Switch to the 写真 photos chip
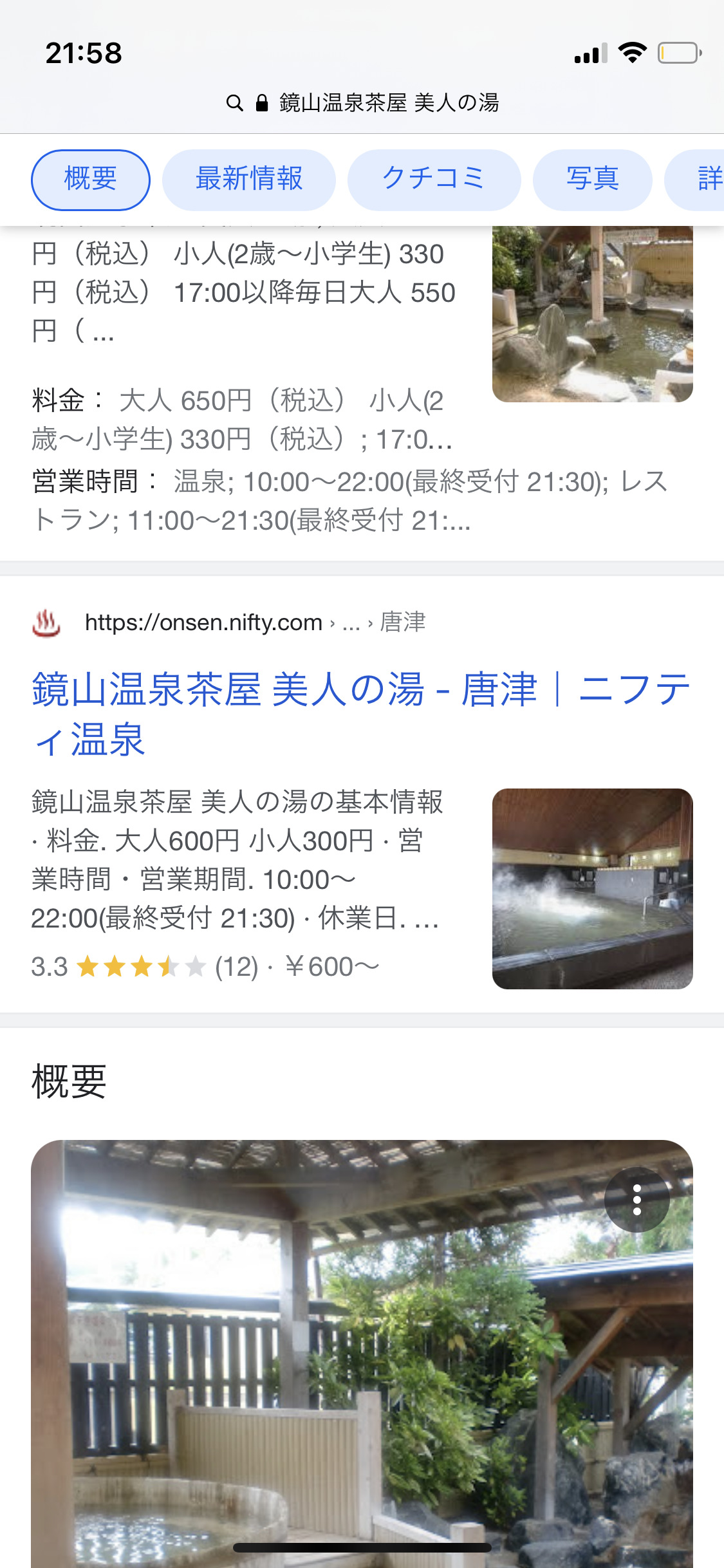 [592, 180]
